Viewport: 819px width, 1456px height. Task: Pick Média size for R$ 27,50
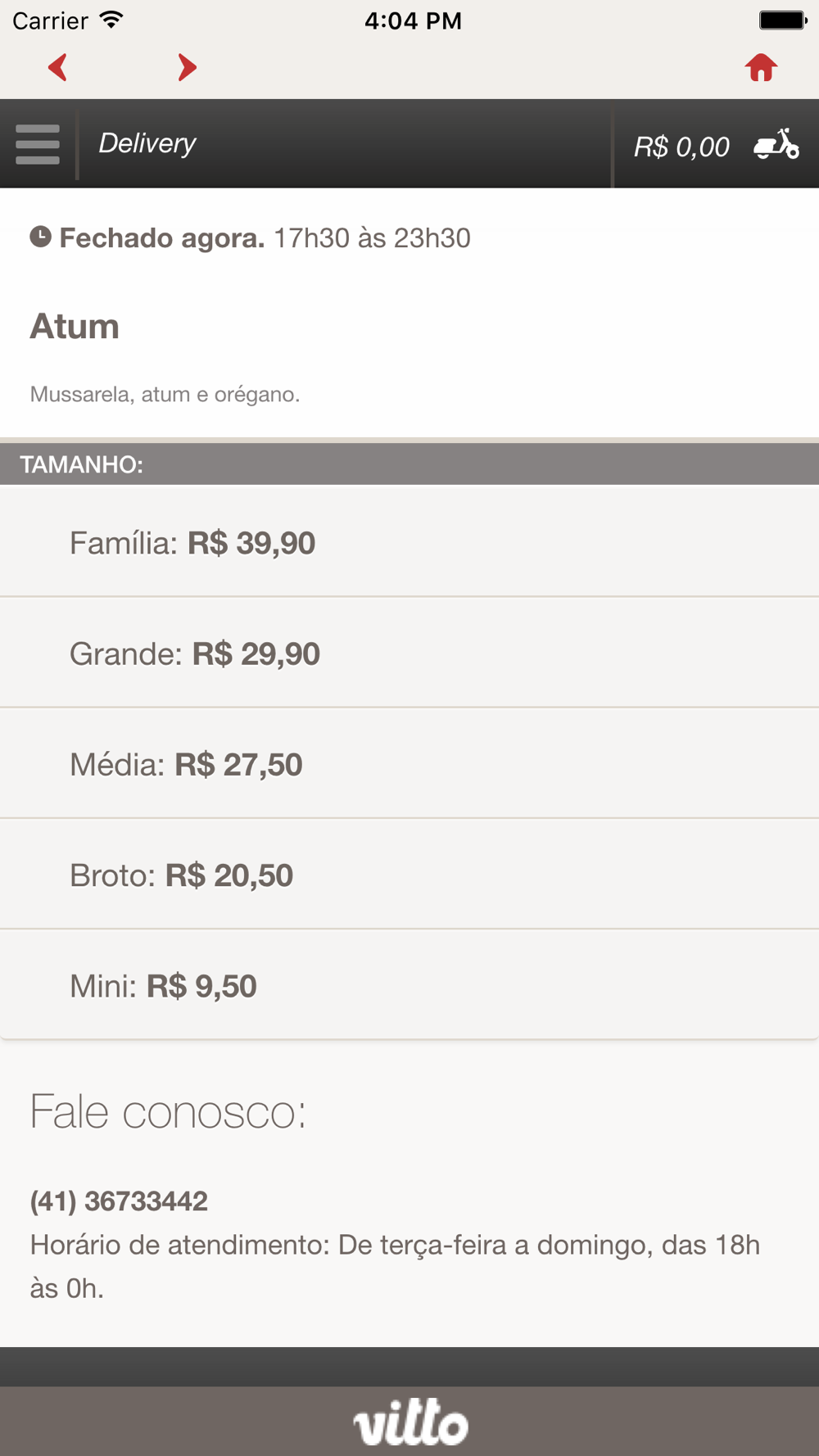pyautogui.click(x=409, y=763)
